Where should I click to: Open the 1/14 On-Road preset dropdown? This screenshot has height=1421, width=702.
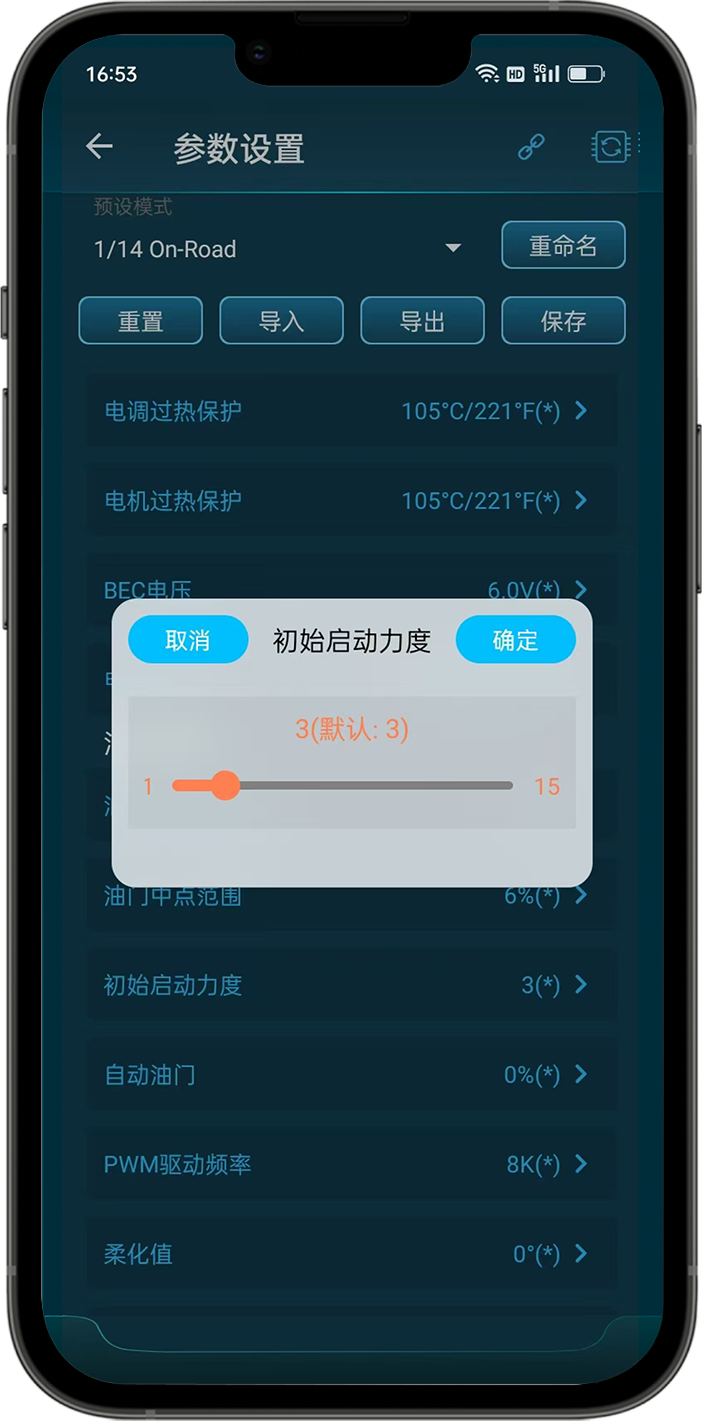[x=278, y=249]
